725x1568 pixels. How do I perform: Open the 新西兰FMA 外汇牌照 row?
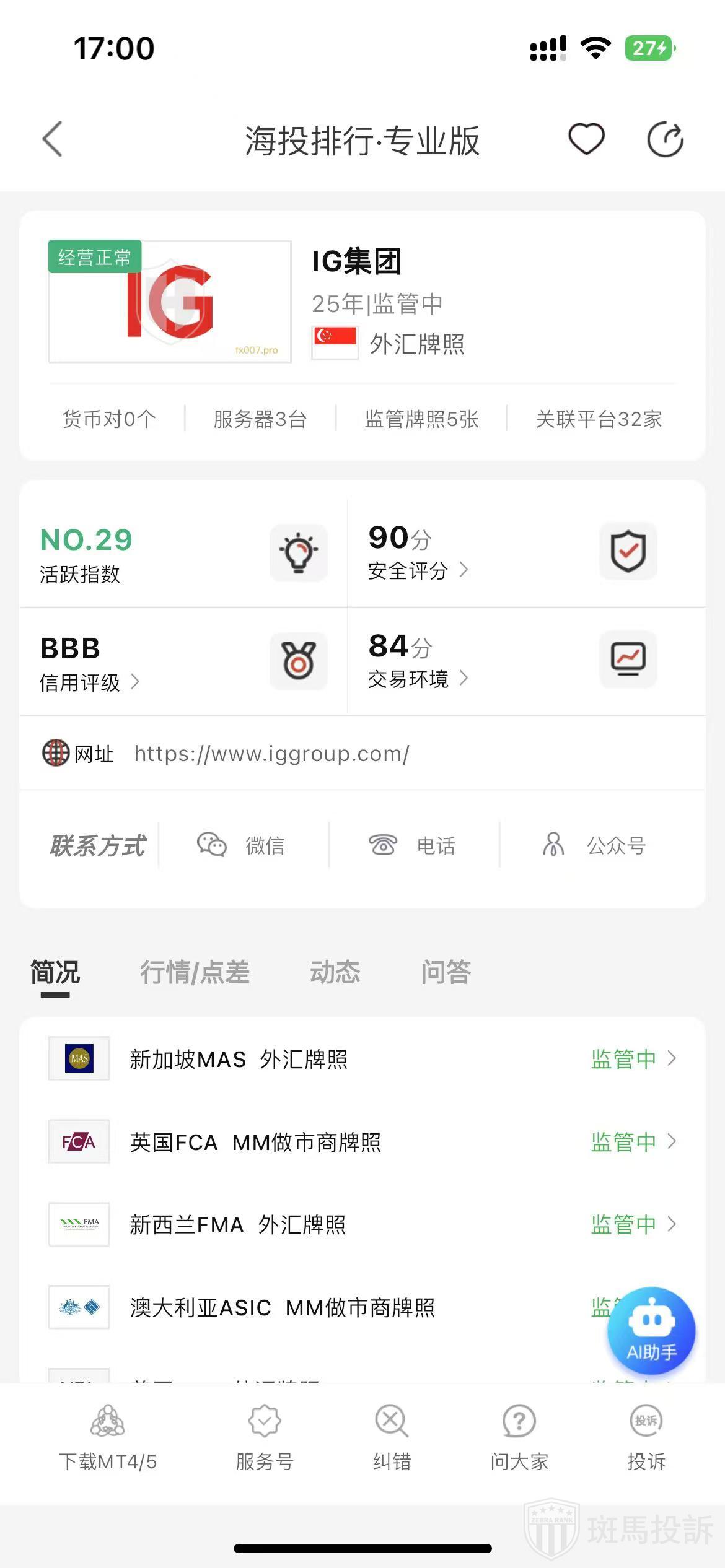point(362,1224)
